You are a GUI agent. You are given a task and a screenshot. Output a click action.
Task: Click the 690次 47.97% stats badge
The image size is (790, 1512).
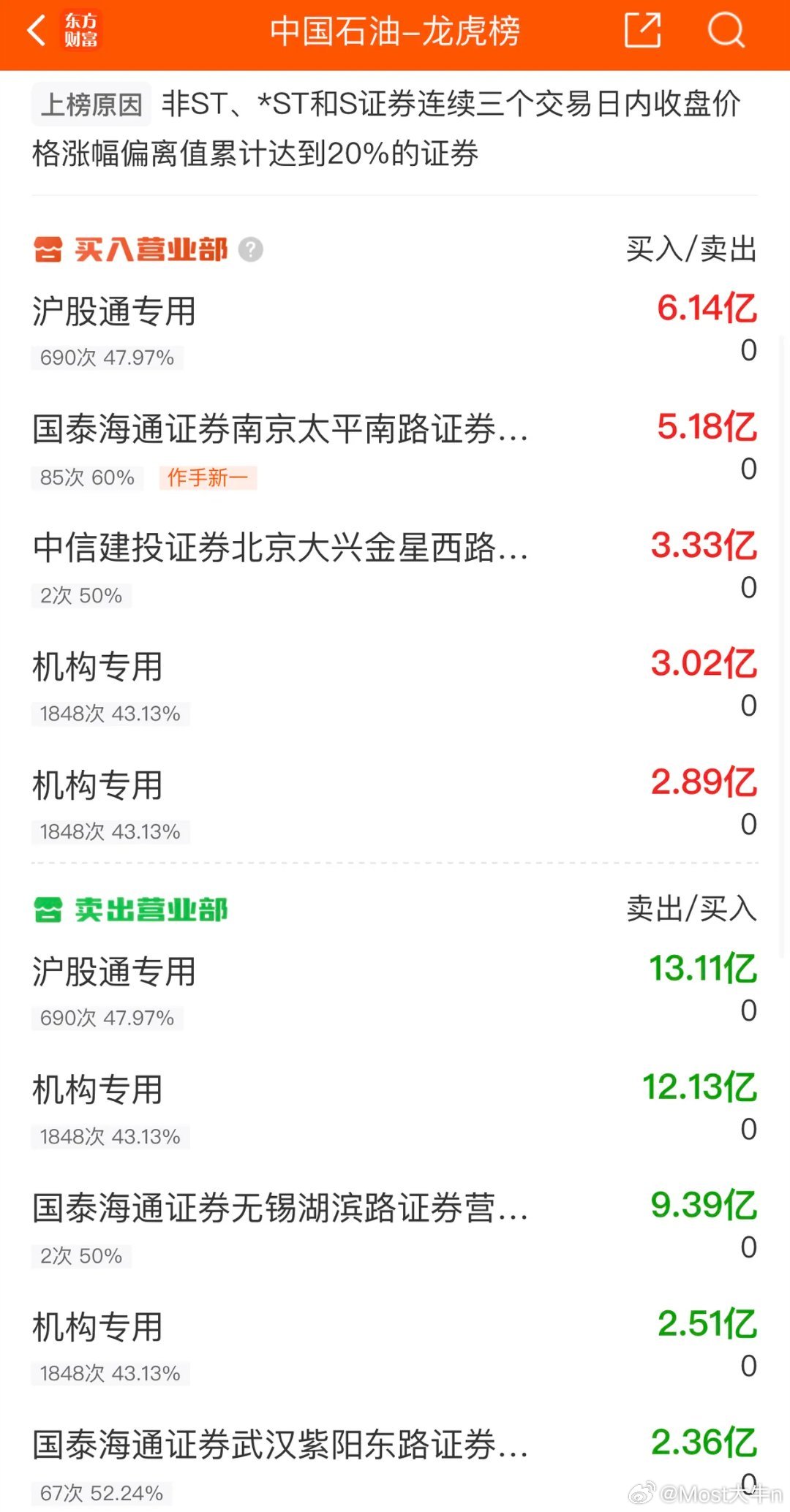tap(106, 358)
